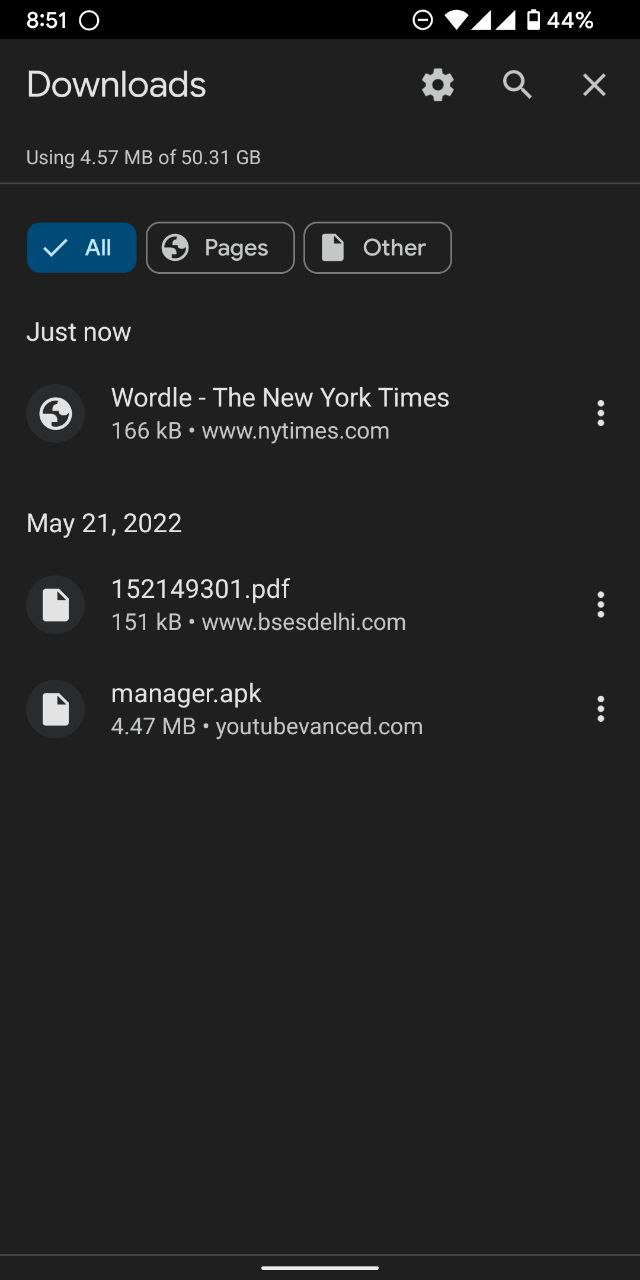Image resolution: width=640 pixels, height=1280 pixels.
Task: Open the downloads settings gear
Action: point(438,85)
